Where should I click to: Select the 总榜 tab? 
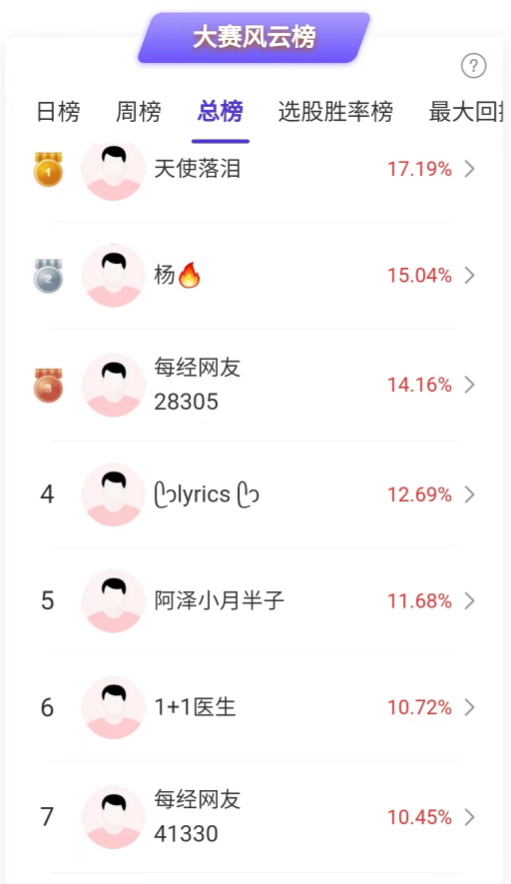click(220, 111)
